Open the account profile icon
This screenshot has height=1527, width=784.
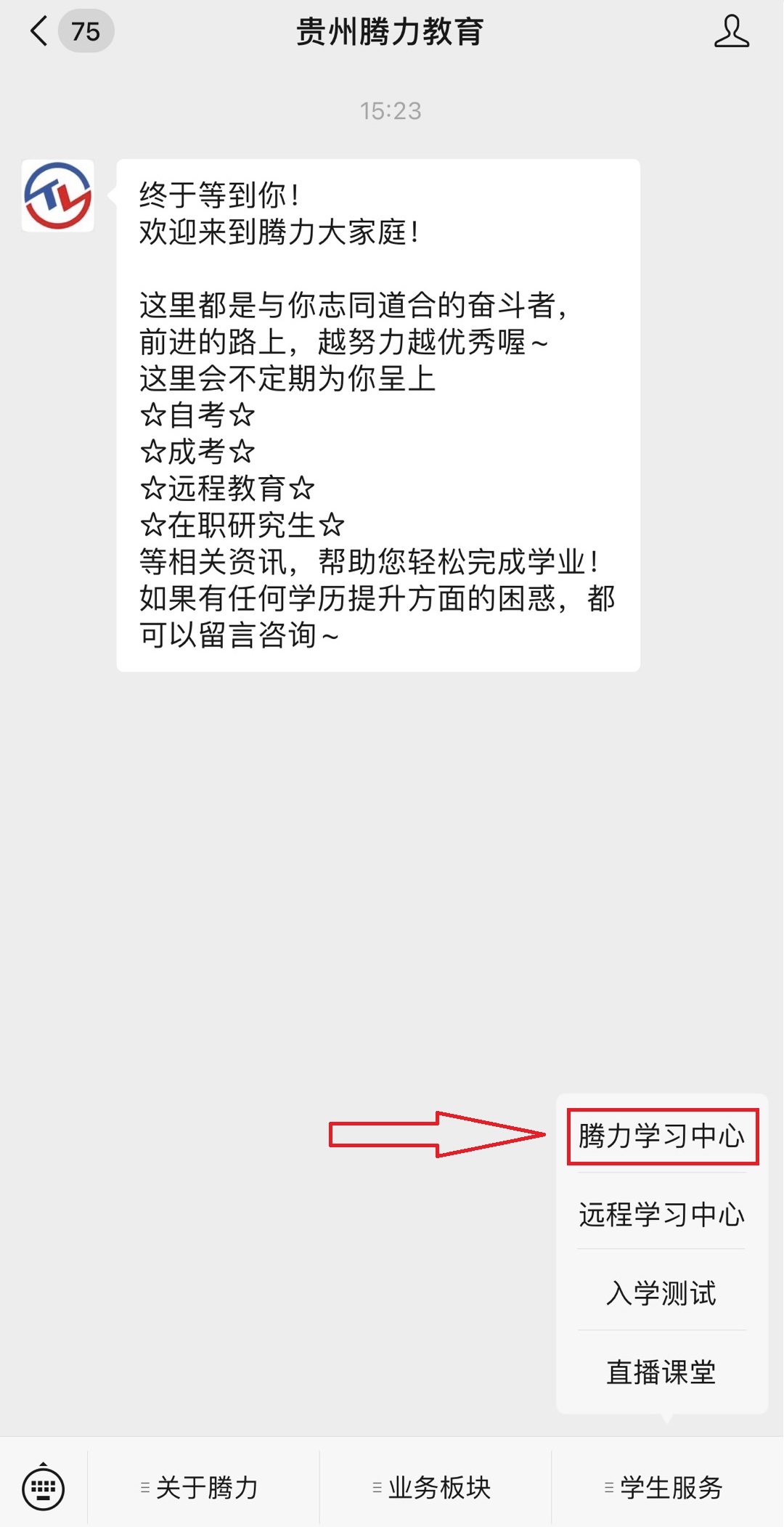click(731, 32)
